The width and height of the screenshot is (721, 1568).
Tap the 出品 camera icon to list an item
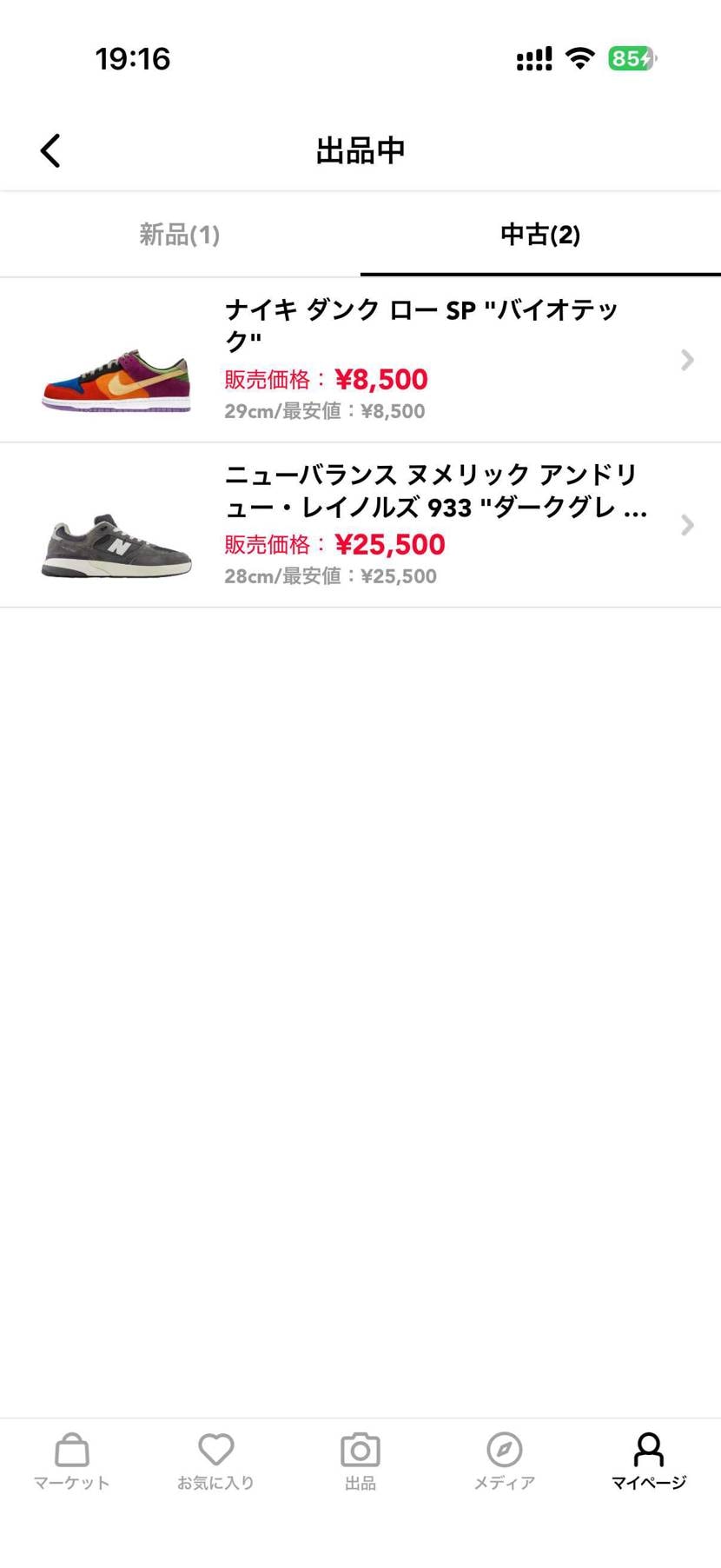[360, 1460]
